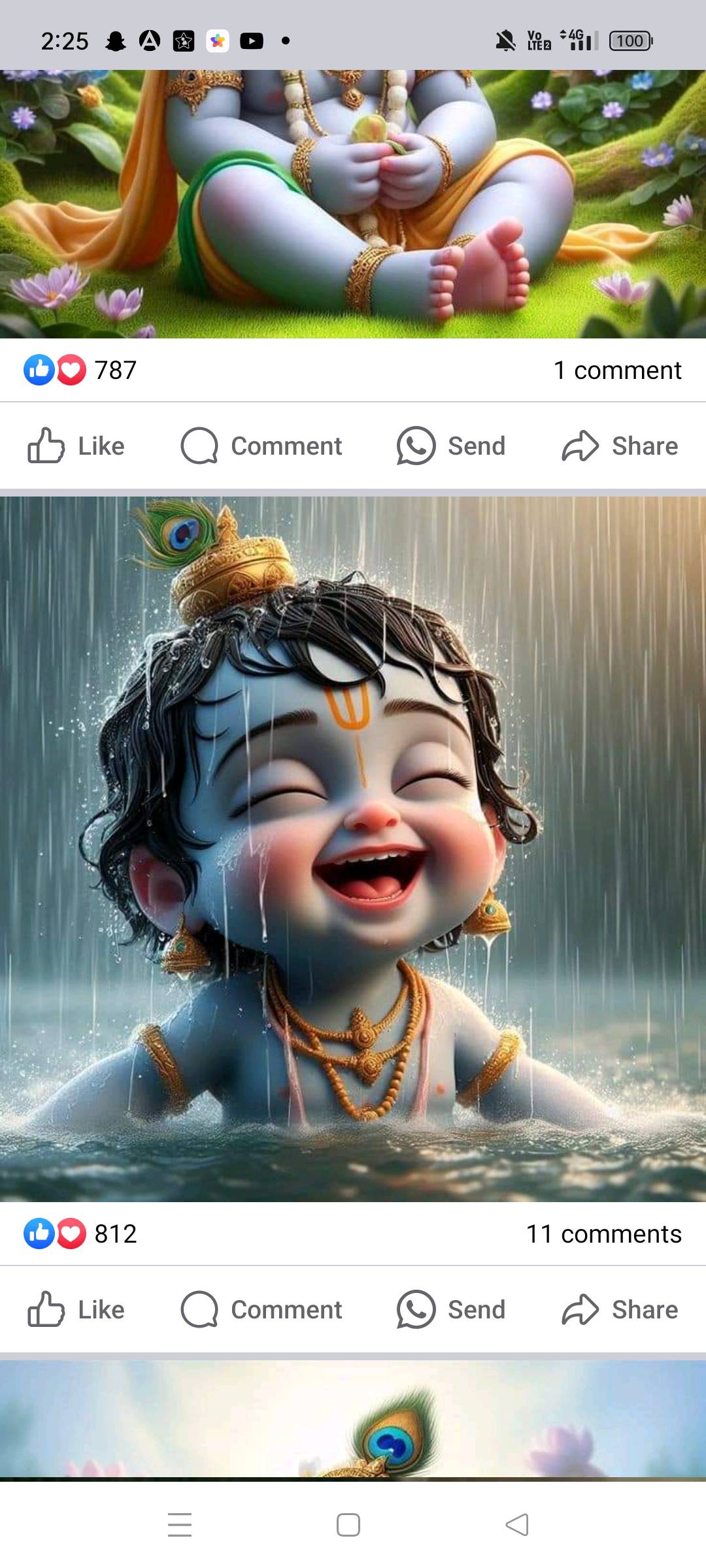The height and width of the screenshot is (1568, 706).
Task: Open the laughing baby Krishna rain image
Action: (x=353, y=849)
